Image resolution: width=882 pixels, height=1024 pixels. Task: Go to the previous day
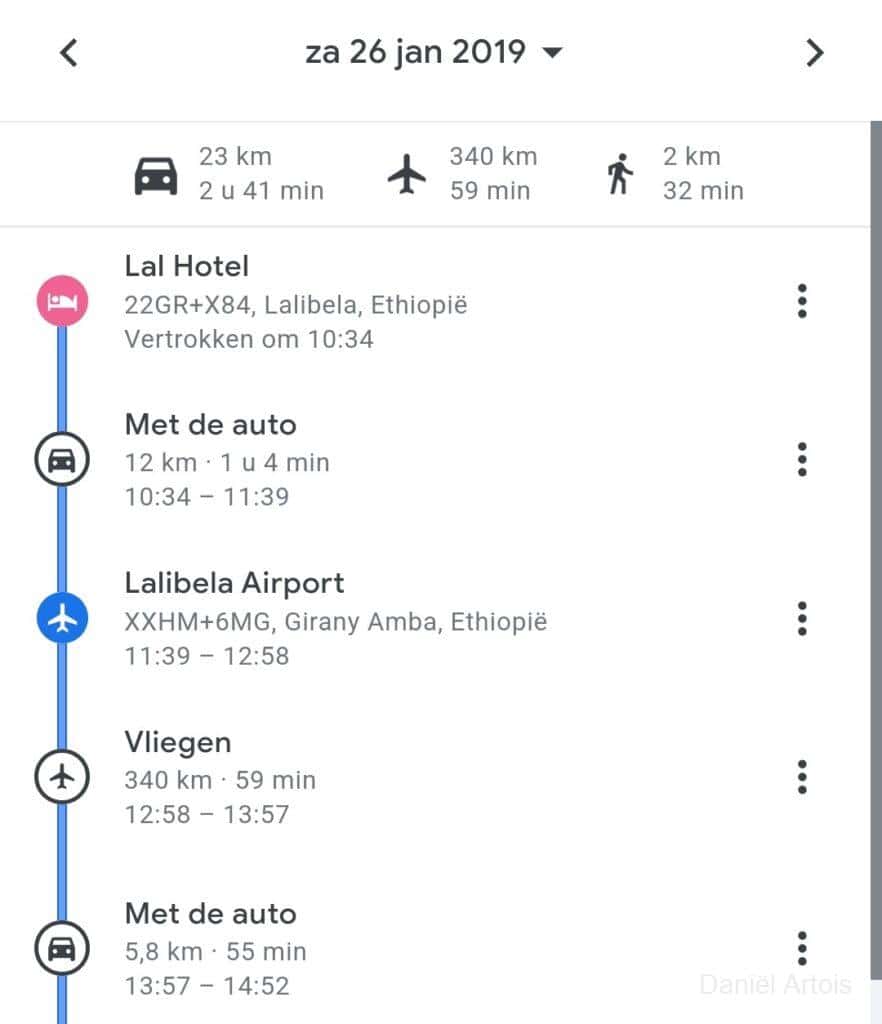click(x=68, y=53)
